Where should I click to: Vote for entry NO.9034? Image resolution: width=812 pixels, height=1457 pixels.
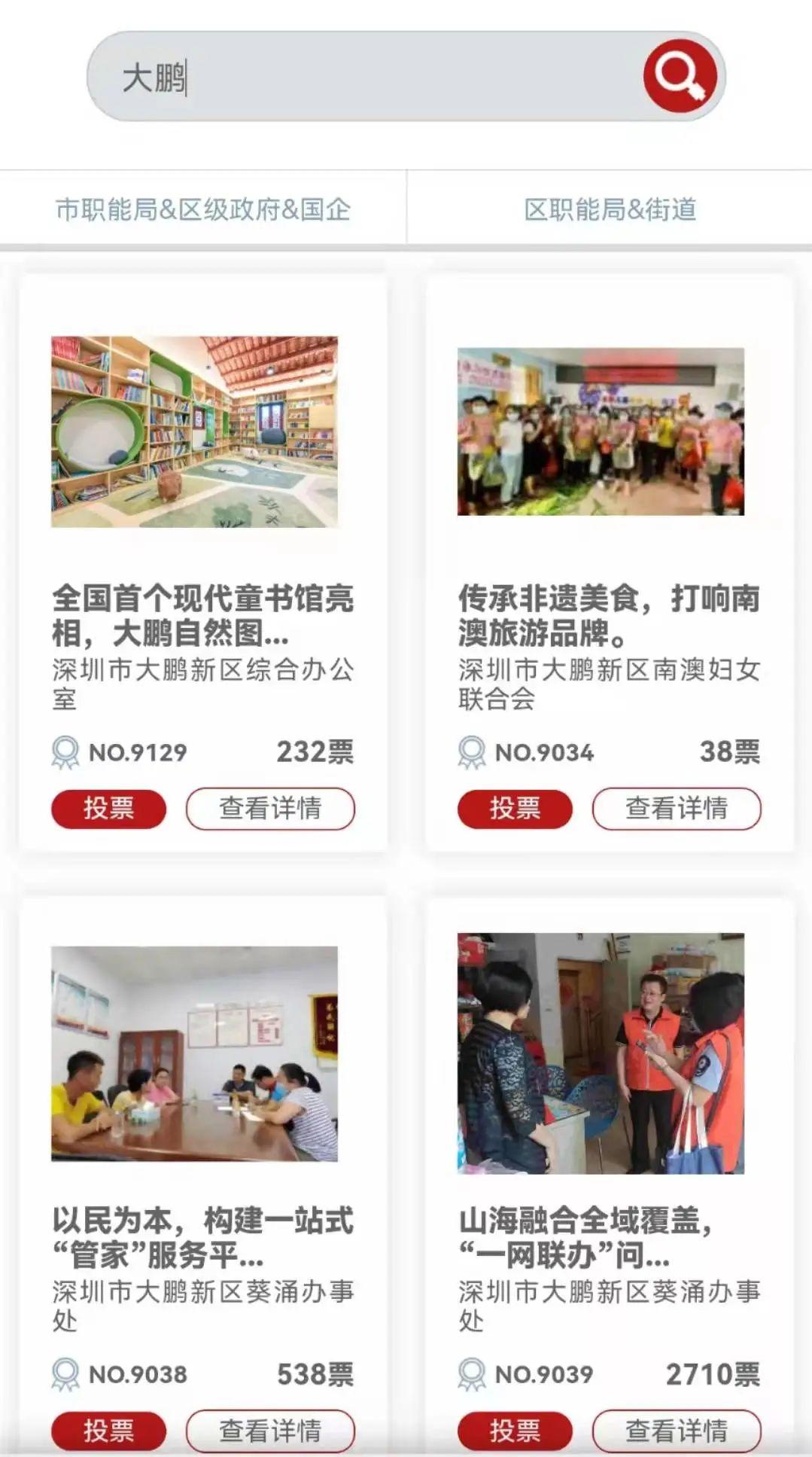pyautogui.click(x=515, y=809)
